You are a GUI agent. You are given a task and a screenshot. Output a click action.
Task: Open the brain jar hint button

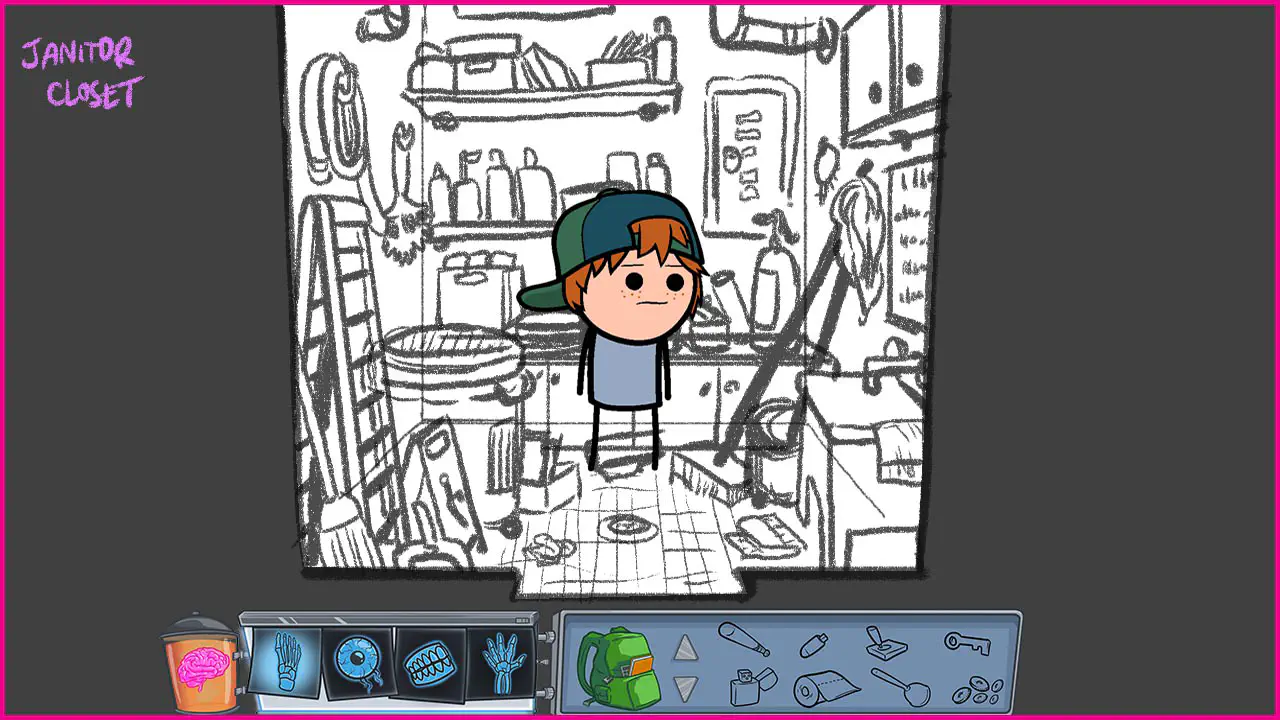tap(203, 667)
